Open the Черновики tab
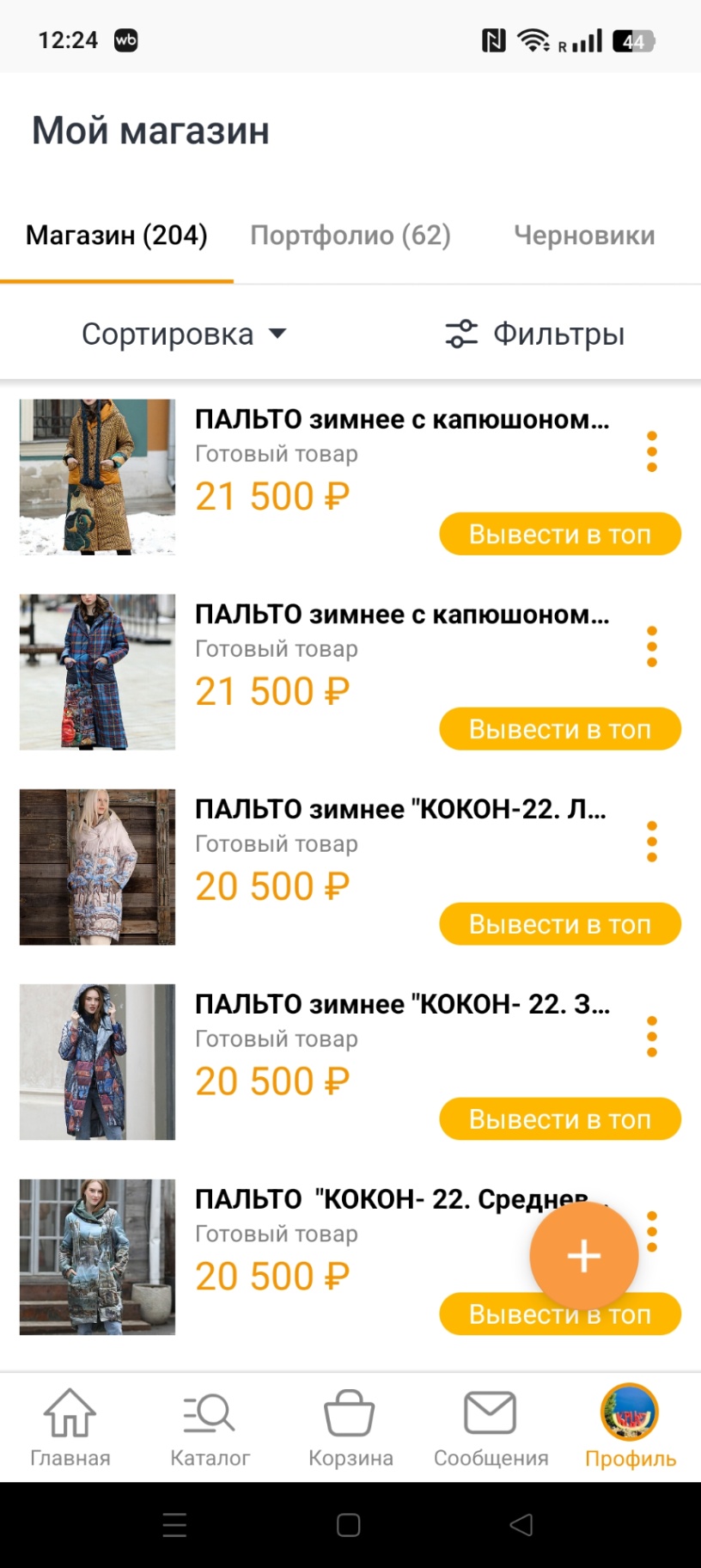Image resolution: width=701 pixels, height=1568 pixels. click(584, 236)
